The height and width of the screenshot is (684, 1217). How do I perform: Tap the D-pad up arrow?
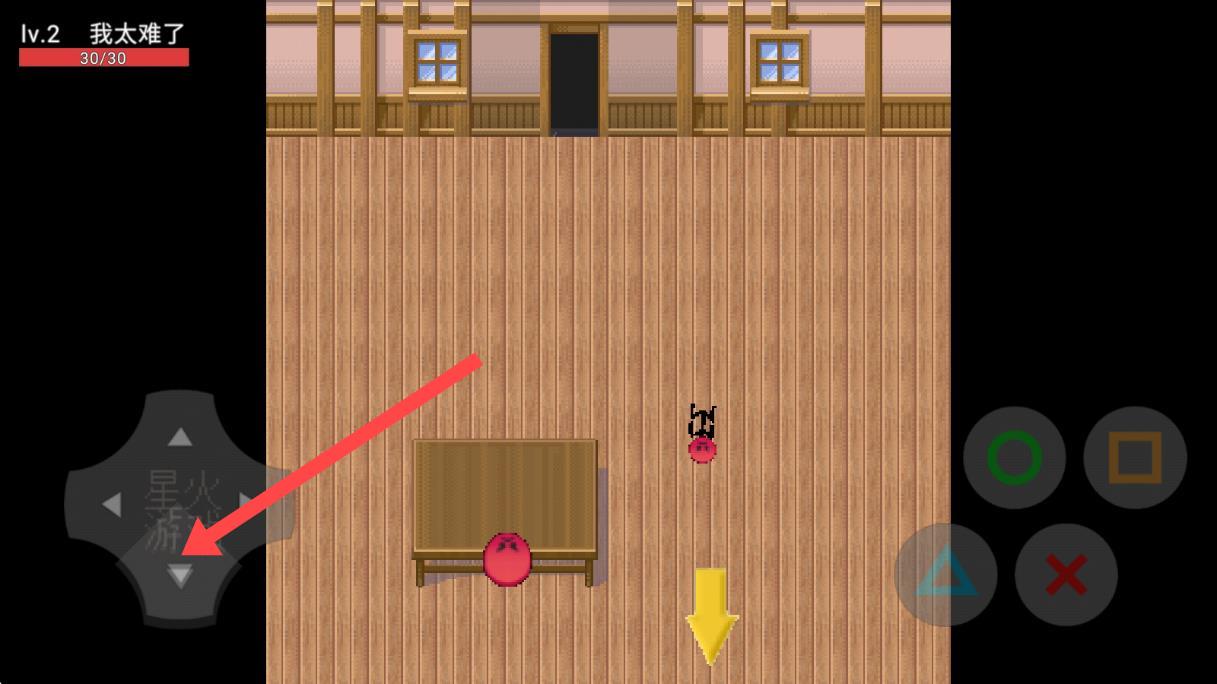pyautogui.click(x=180, y=437)
